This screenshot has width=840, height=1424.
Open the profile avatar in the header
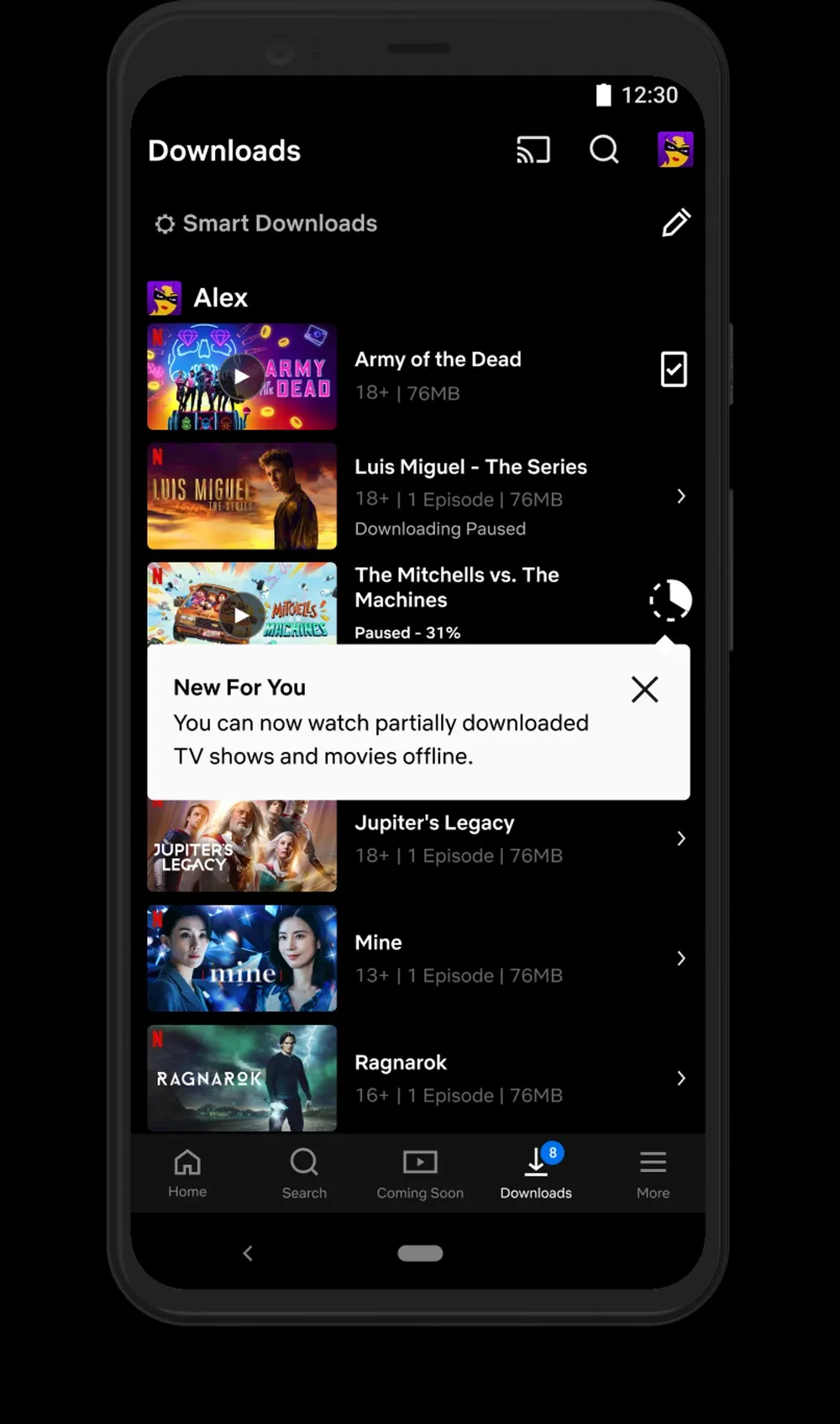point(675,150)
